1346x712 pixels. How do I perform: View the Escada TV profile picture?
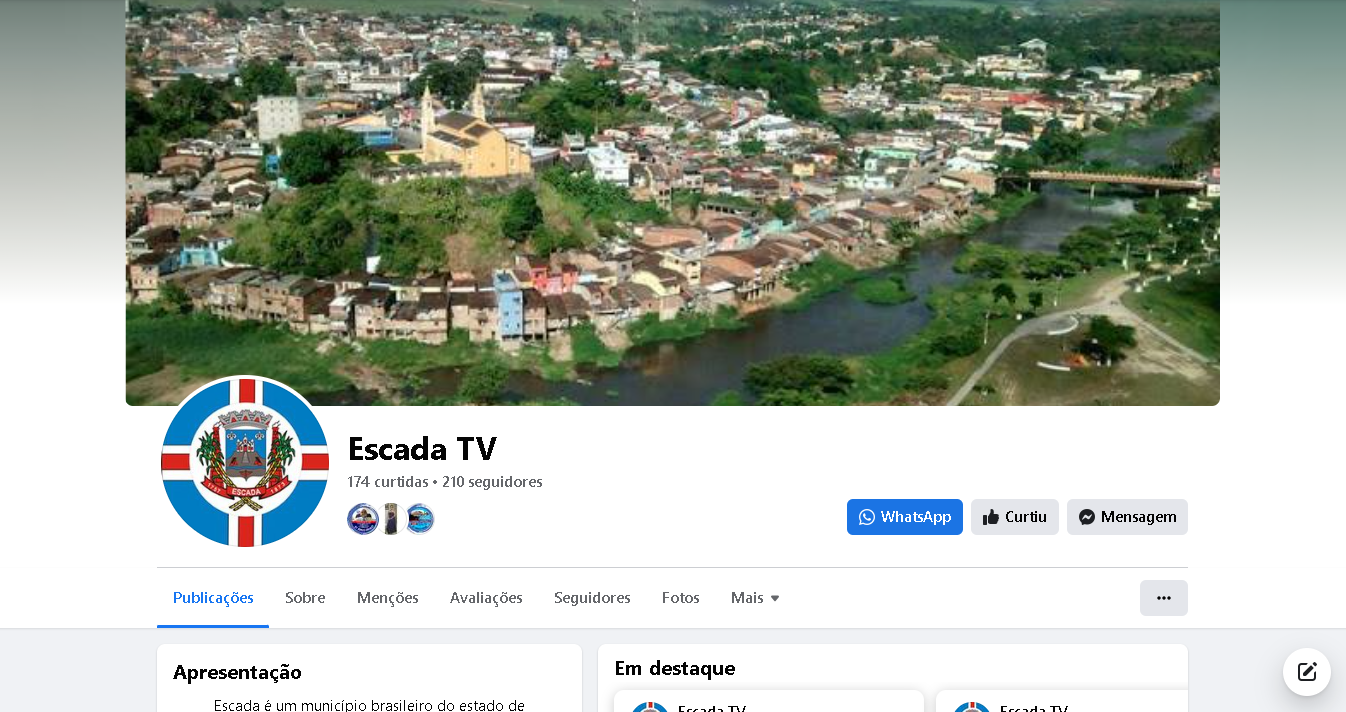pos(245,462)
